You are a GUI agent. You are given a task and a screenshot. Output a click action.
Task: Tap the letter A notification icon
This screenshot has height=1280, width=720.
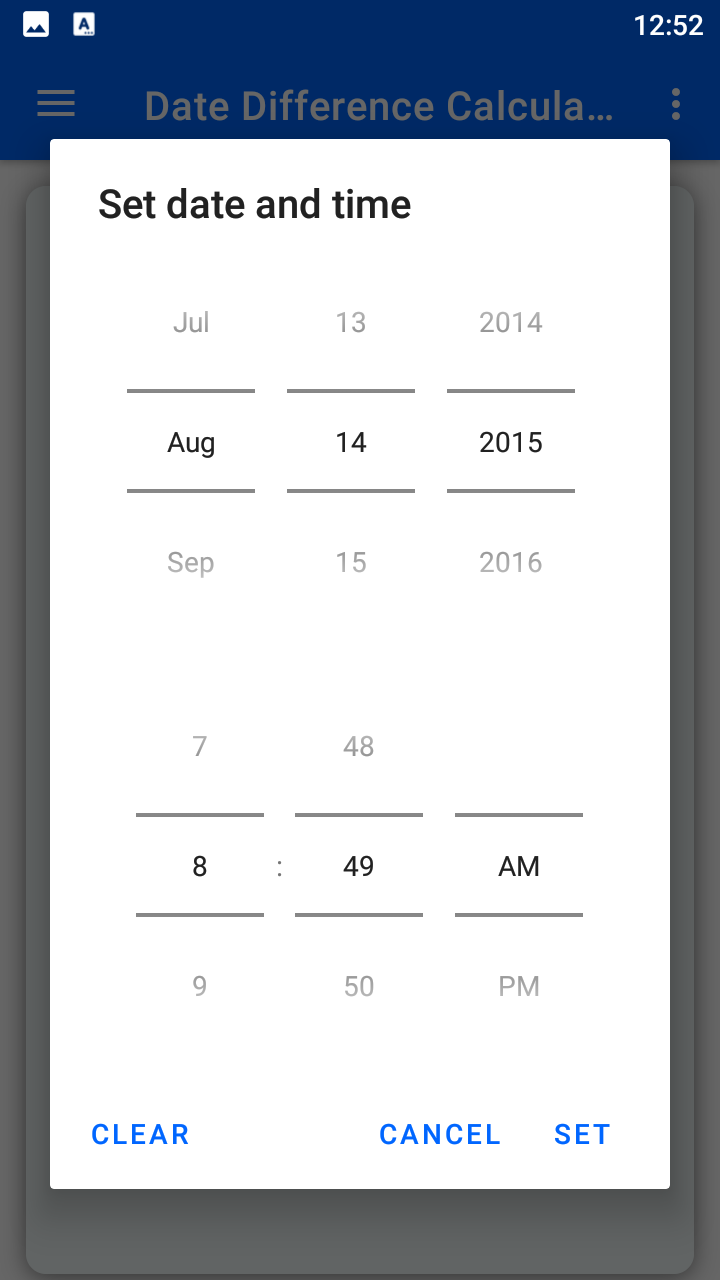pos(84,23)
